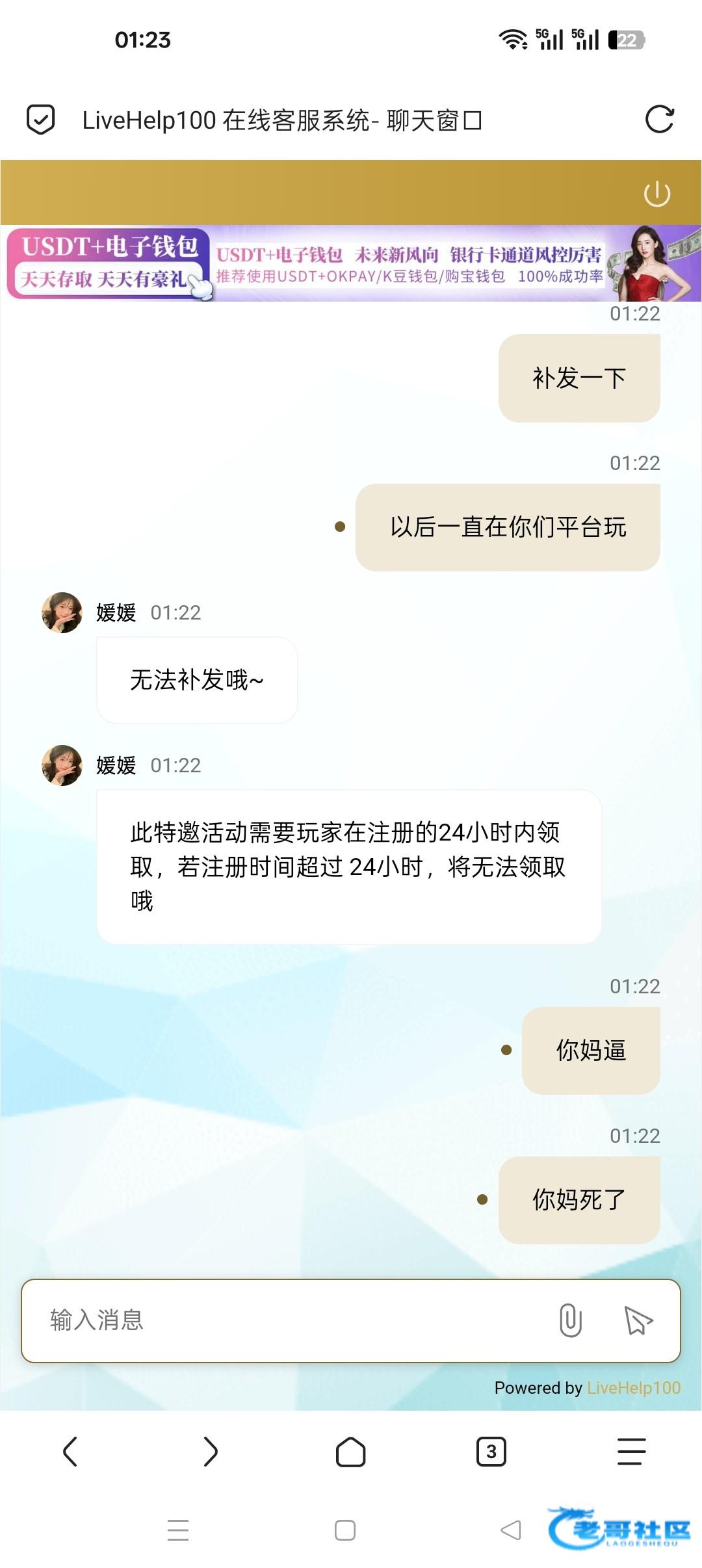This screenshot has height=1568, width=702.
Task: Go back in the browser
Action: [x=70, y=1452]
